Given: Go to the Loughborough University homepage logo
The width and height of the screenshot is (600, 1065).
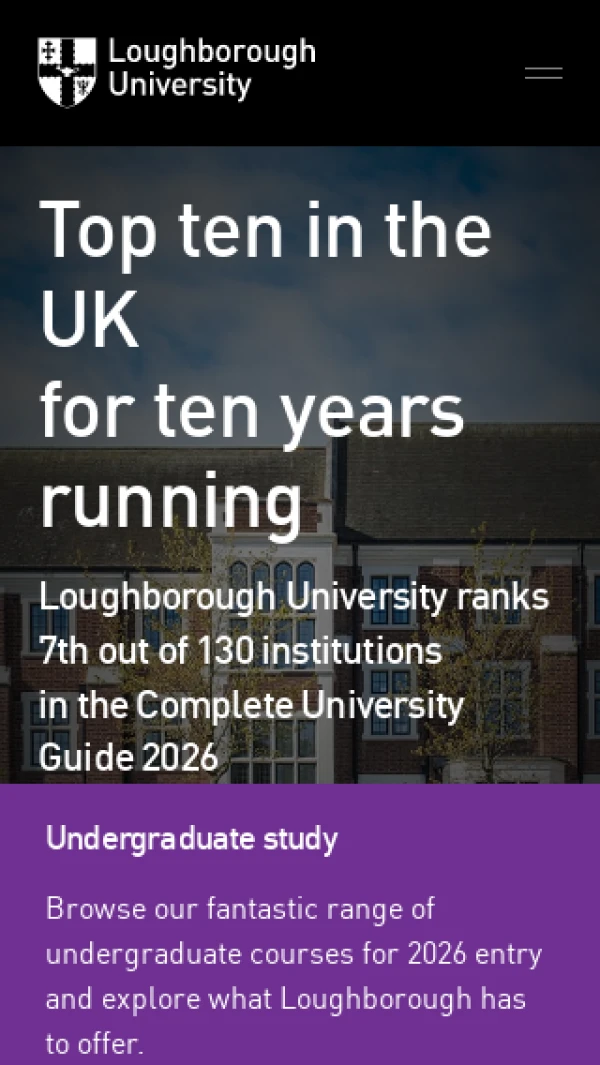Looking at the screenshot, I should [x=176, y=71].
